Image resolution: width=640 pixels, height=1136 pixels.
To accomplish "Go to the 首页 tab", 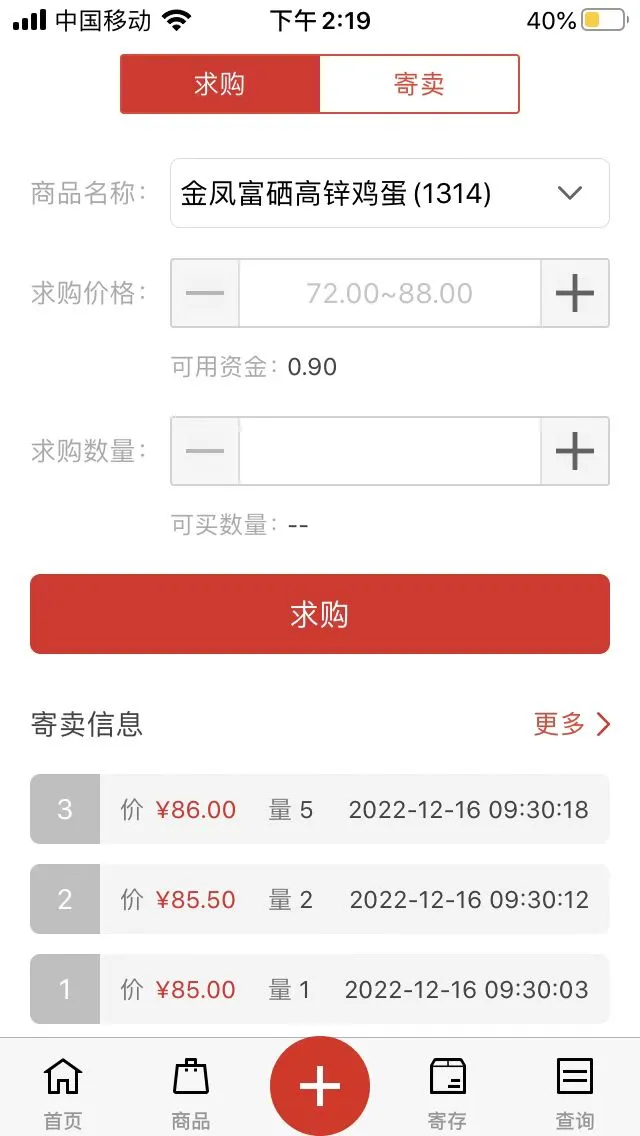I will point(63,1092).
